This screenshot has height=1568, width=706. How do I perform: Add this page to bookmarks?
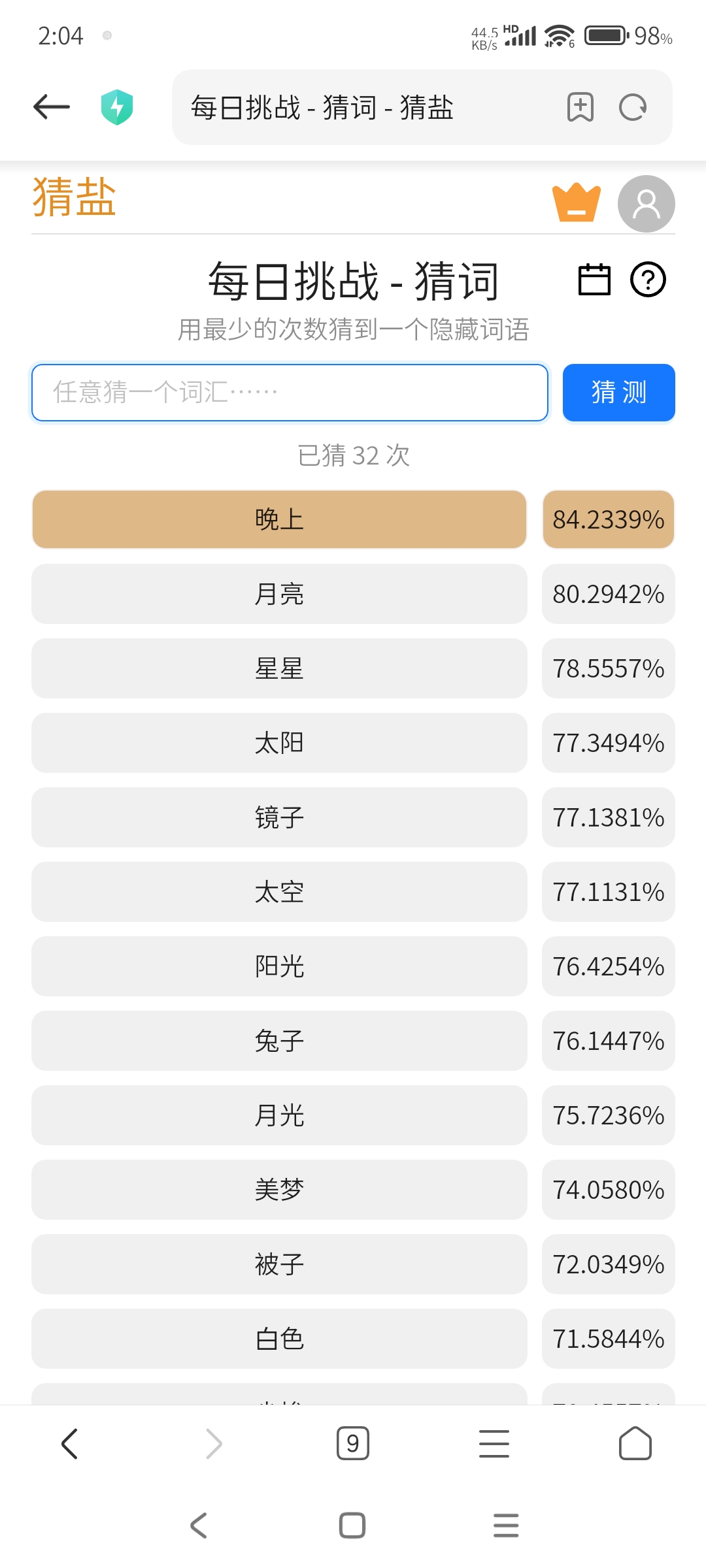[580, 107]
